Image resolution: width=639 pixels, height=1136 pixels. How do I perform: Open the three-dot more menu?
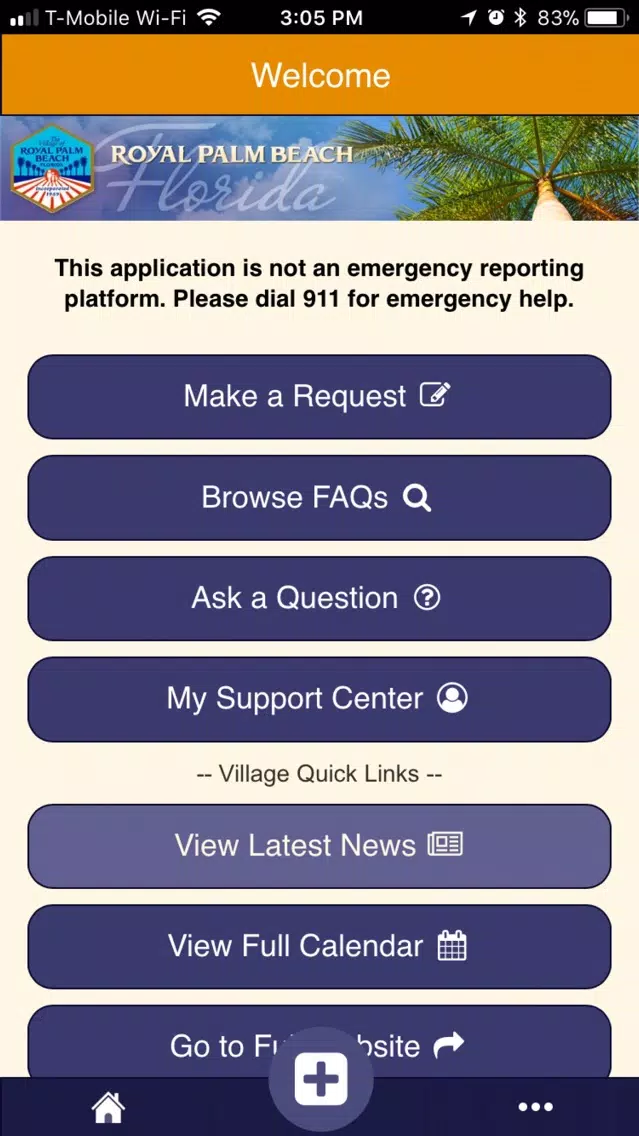(x=536, y=1107)
